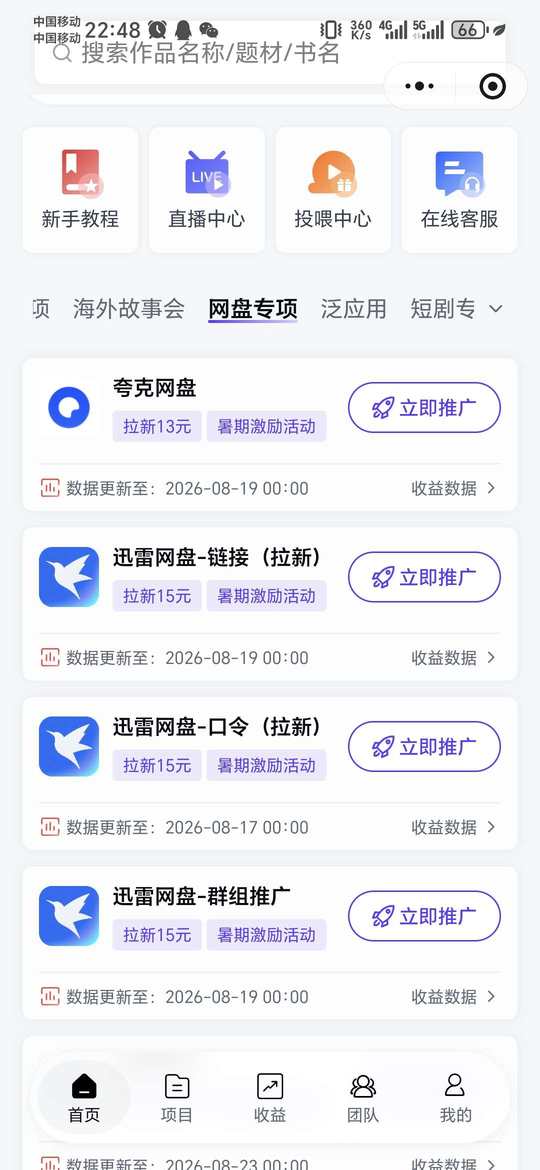Screen dimensions: 540x1170
Task: Open the mini-program three-dot menu
Action: click(419, 87)
